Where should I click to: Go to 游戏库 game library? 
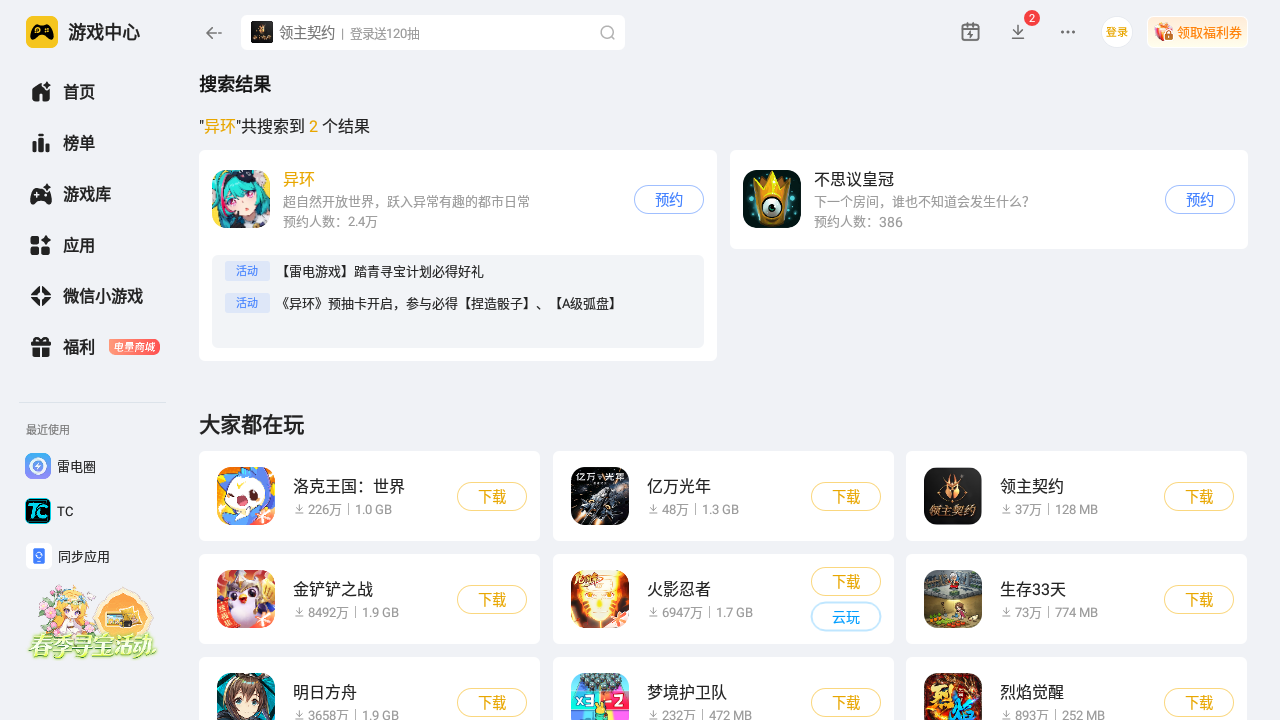click(x=85, y=194)
